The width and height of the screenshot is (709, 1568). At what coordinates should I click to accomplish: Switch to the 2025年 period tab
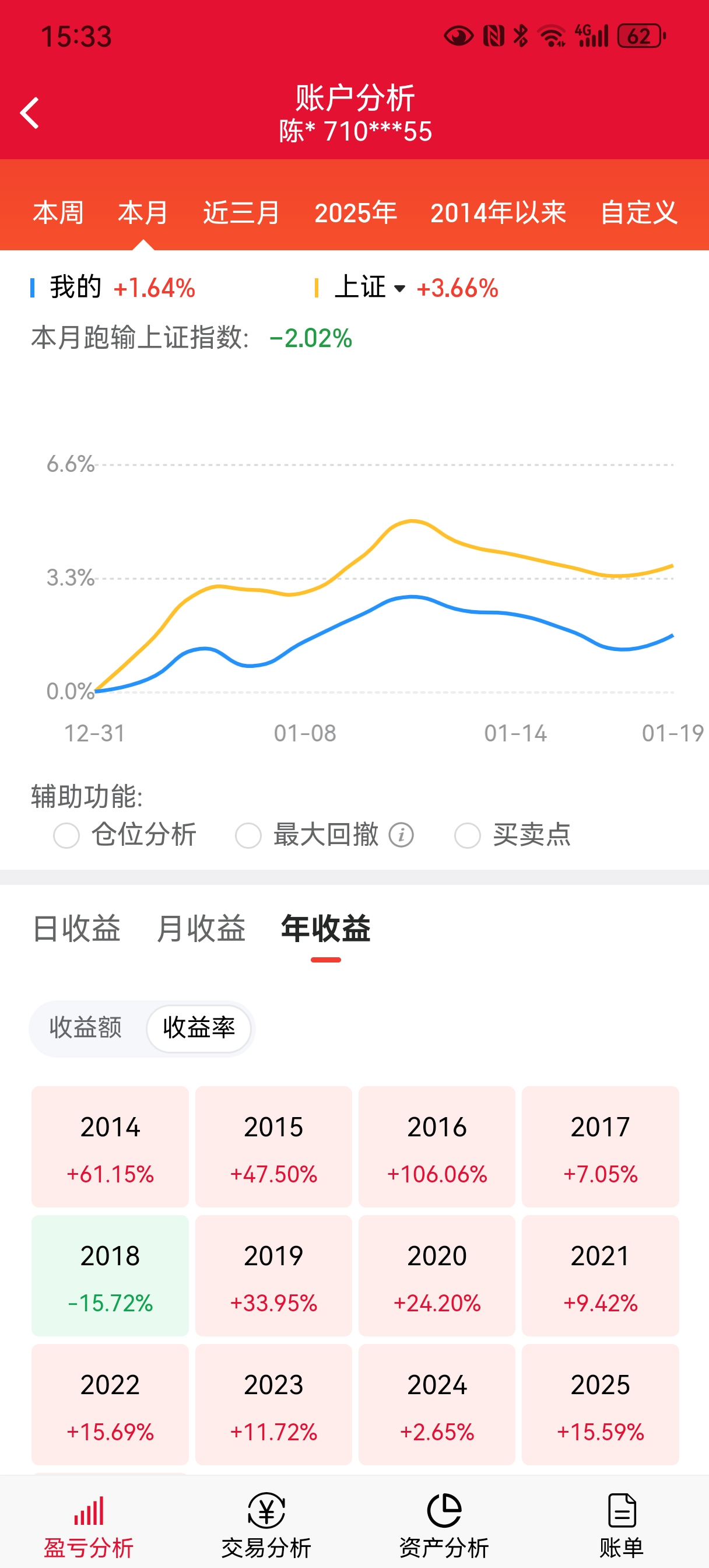pyautogui.click(x=356, y=212)
